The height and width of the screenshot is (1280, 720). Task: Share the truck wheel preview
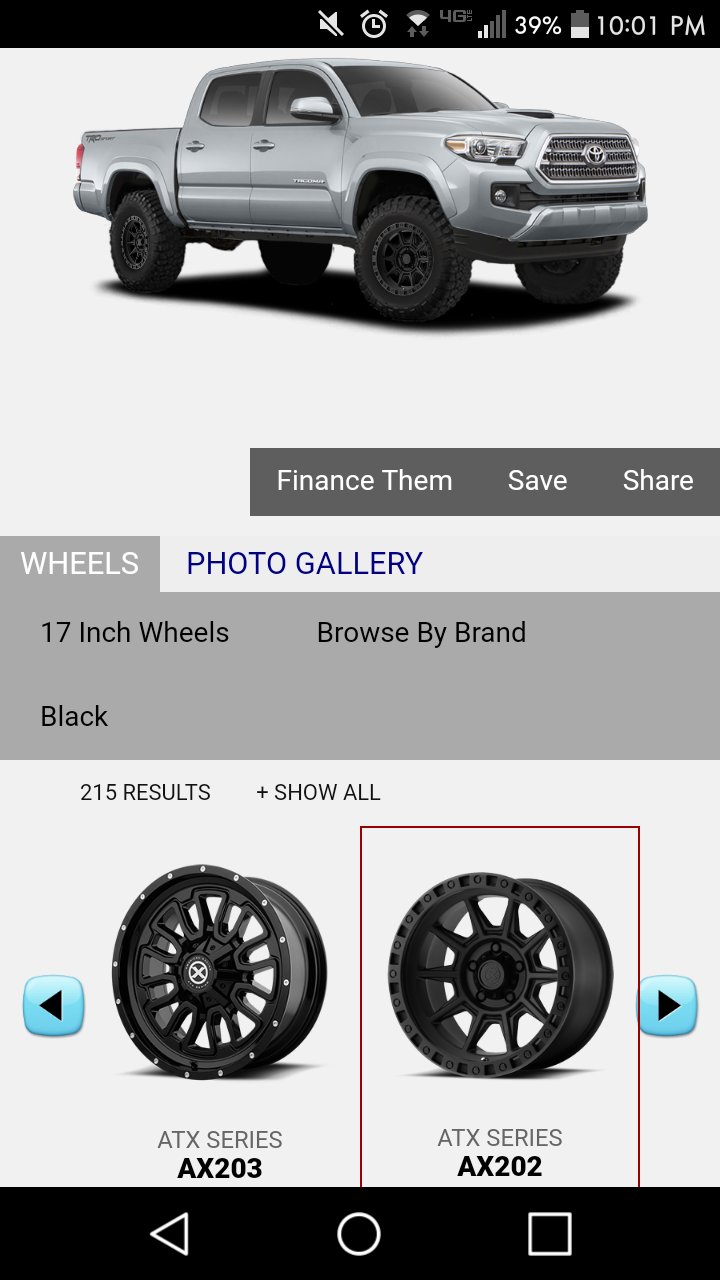657,481
